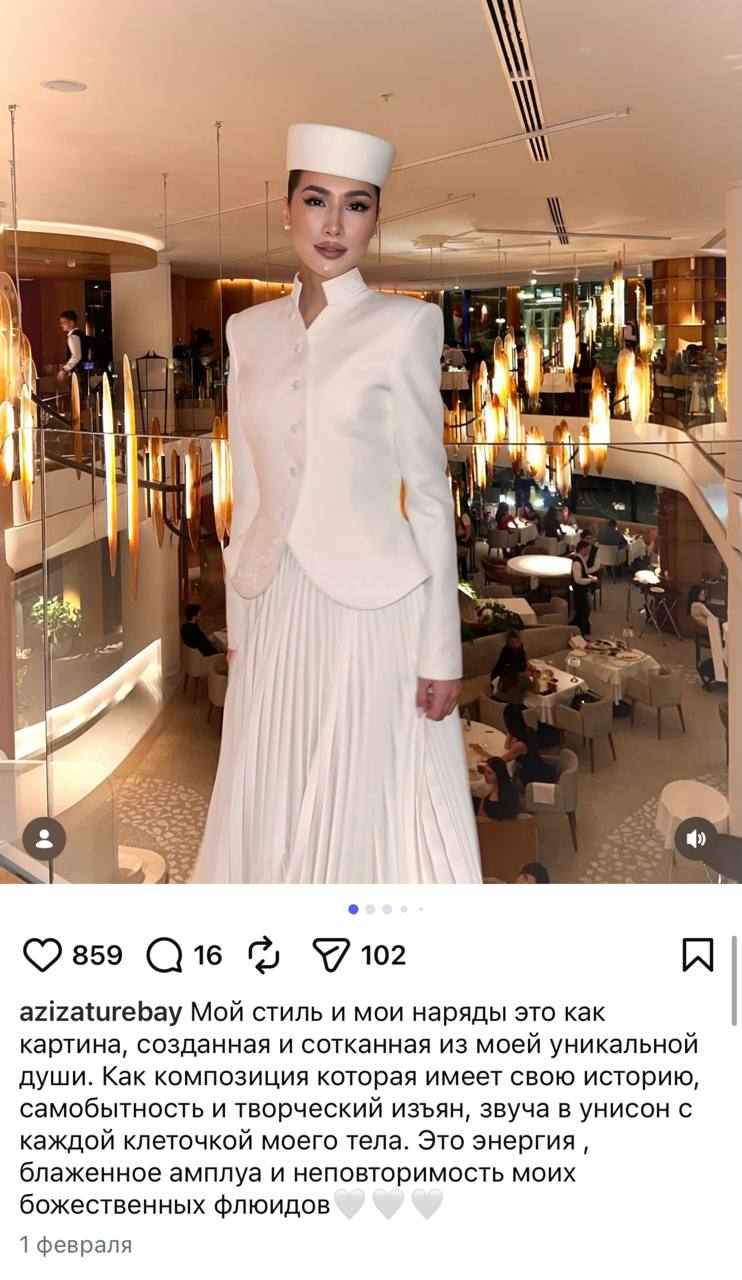This screenshot has height=1280, width=742.
Task: Like the post by azizaturebay
Action: [x=42, y=955]
